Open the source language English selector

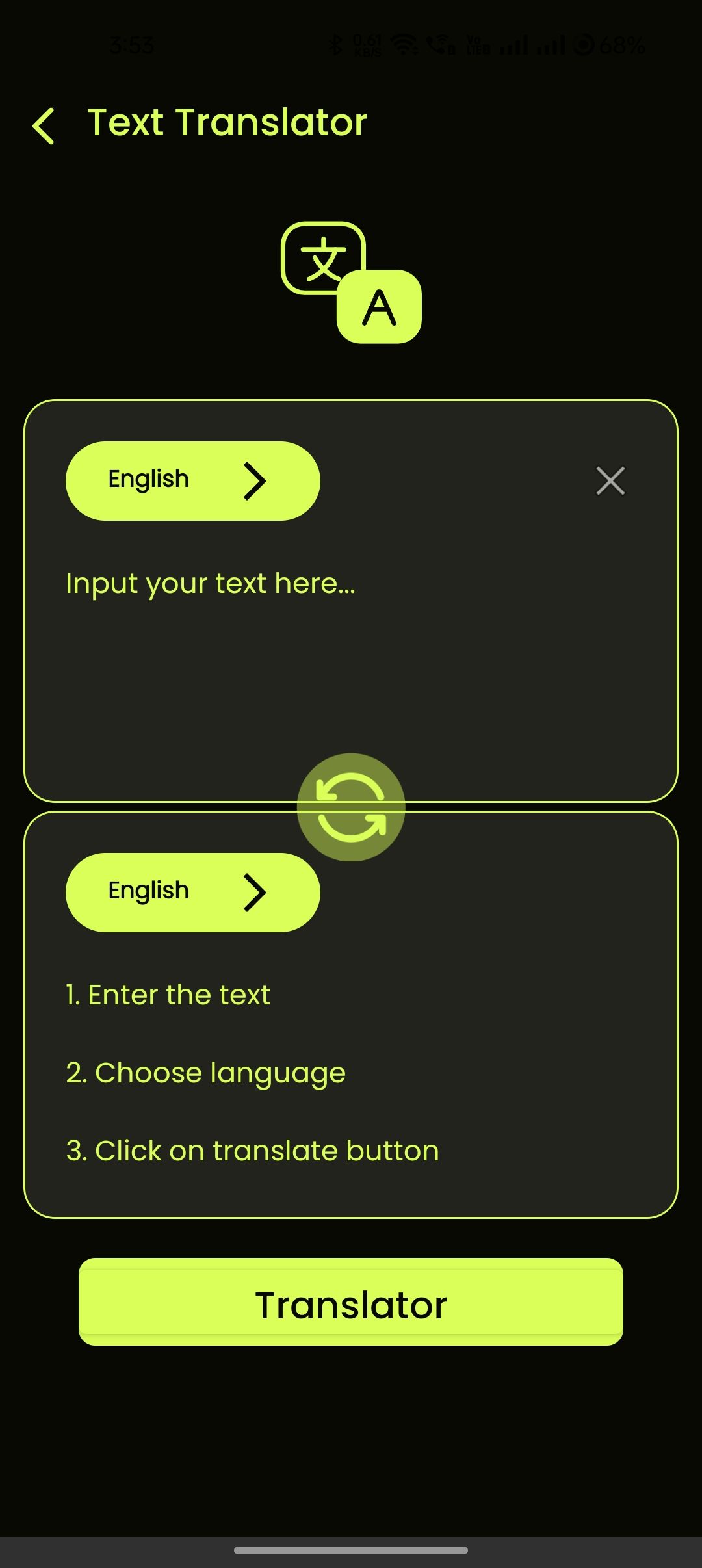192,481
